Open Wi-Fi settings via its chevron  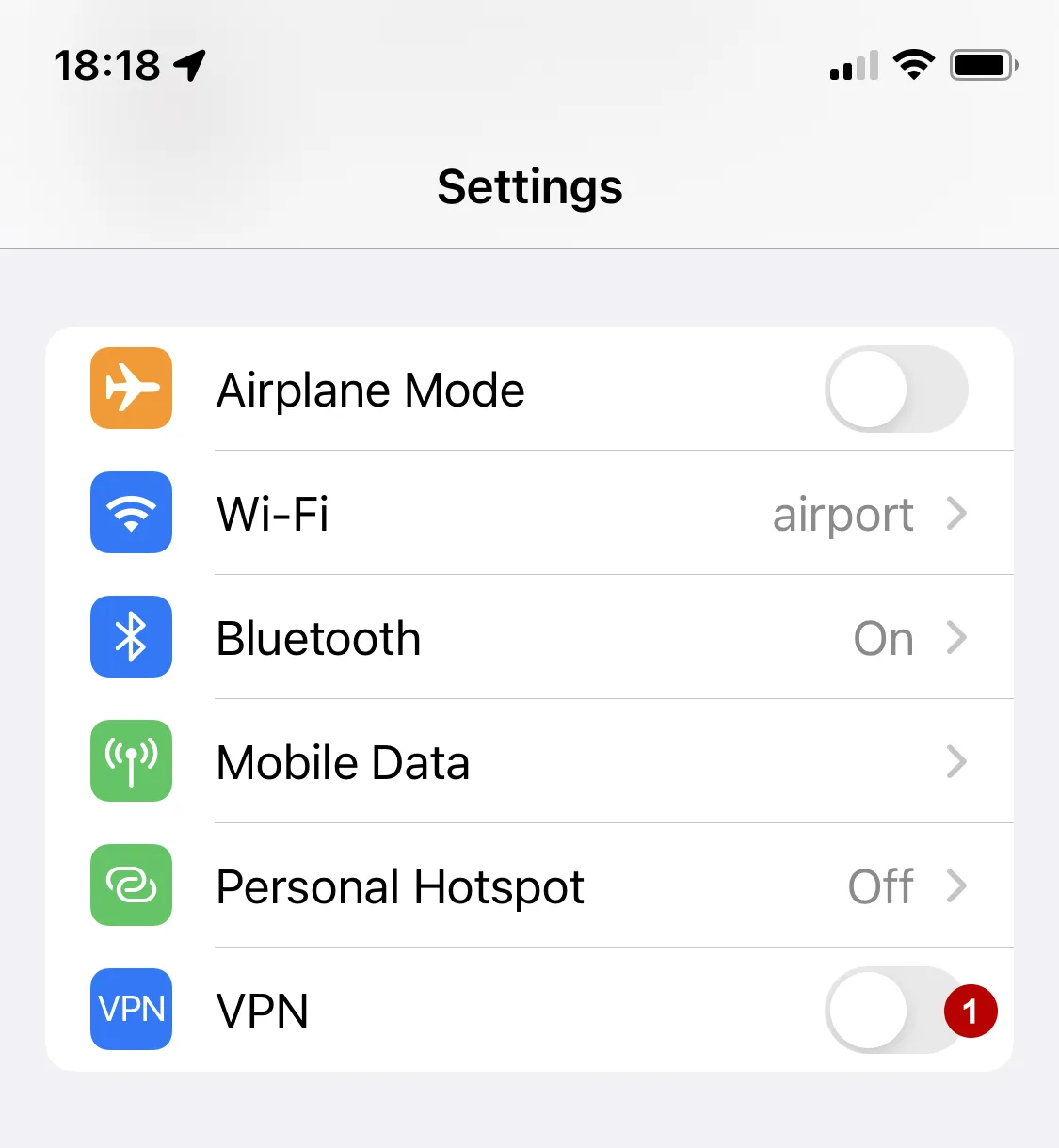click(957, 514)
